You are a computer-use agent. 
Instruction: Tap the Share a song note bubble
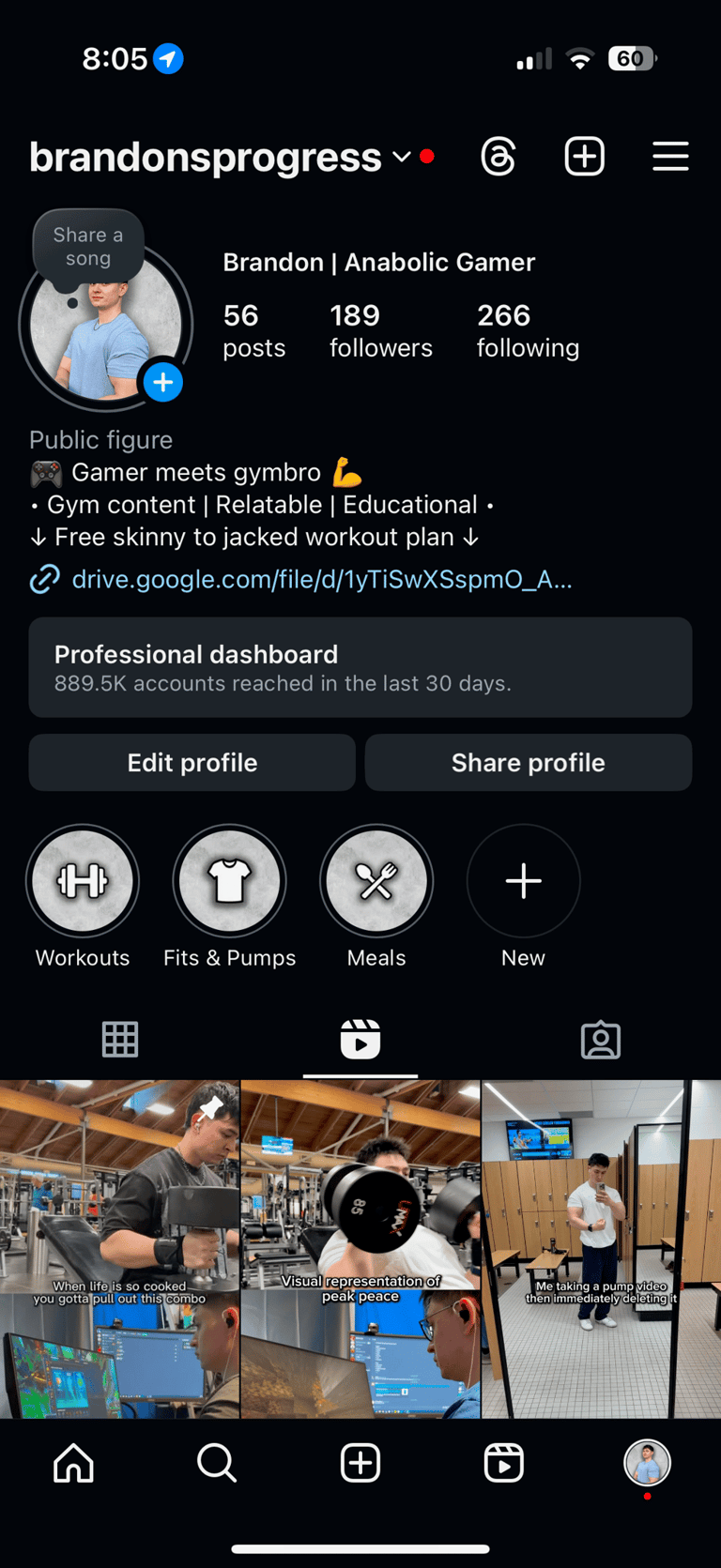[88, 246]
